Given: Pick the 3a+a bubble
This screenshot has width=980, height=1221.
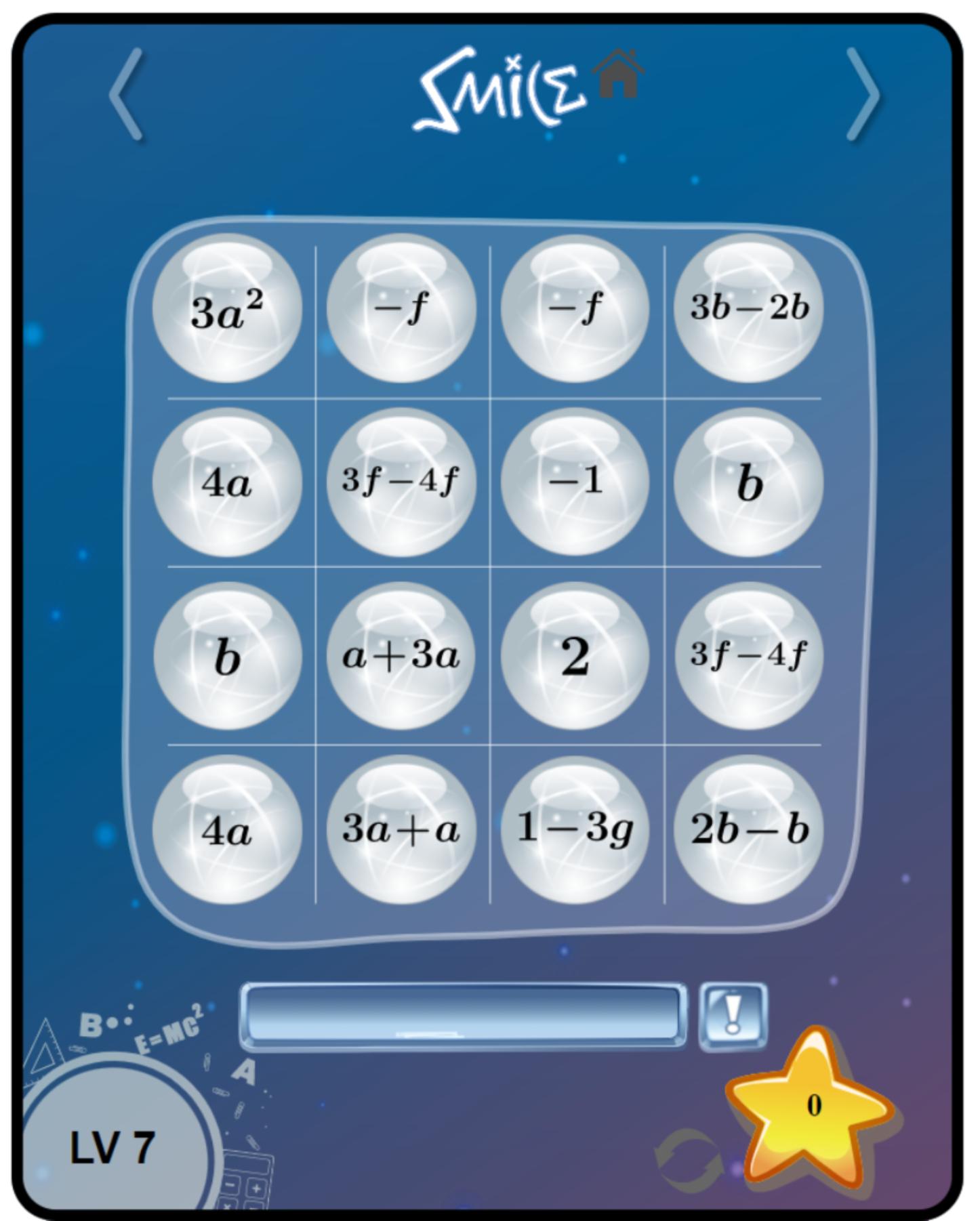Looking at the screenshot, I should (x=401, y=829).
